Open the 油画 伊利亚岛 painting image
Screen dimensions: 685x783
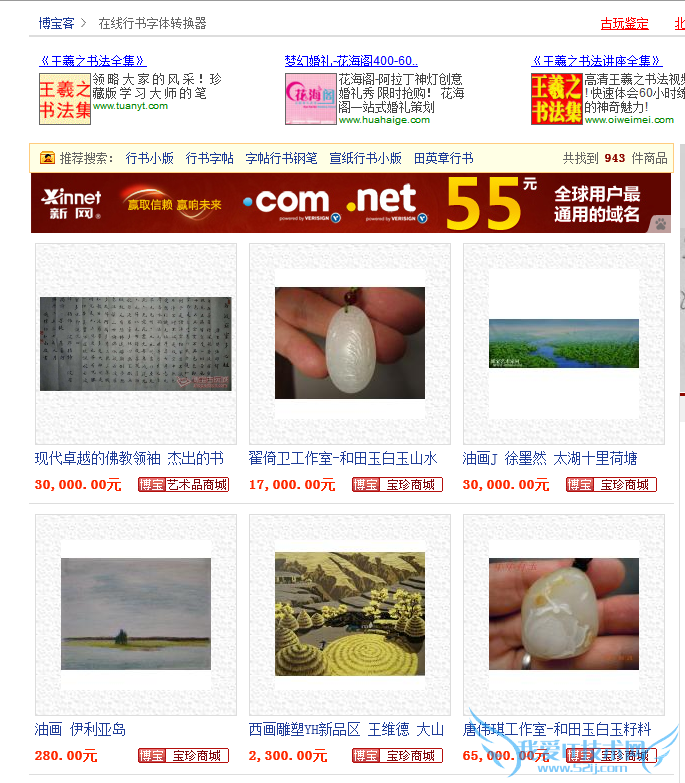click(x=135, y=614)
